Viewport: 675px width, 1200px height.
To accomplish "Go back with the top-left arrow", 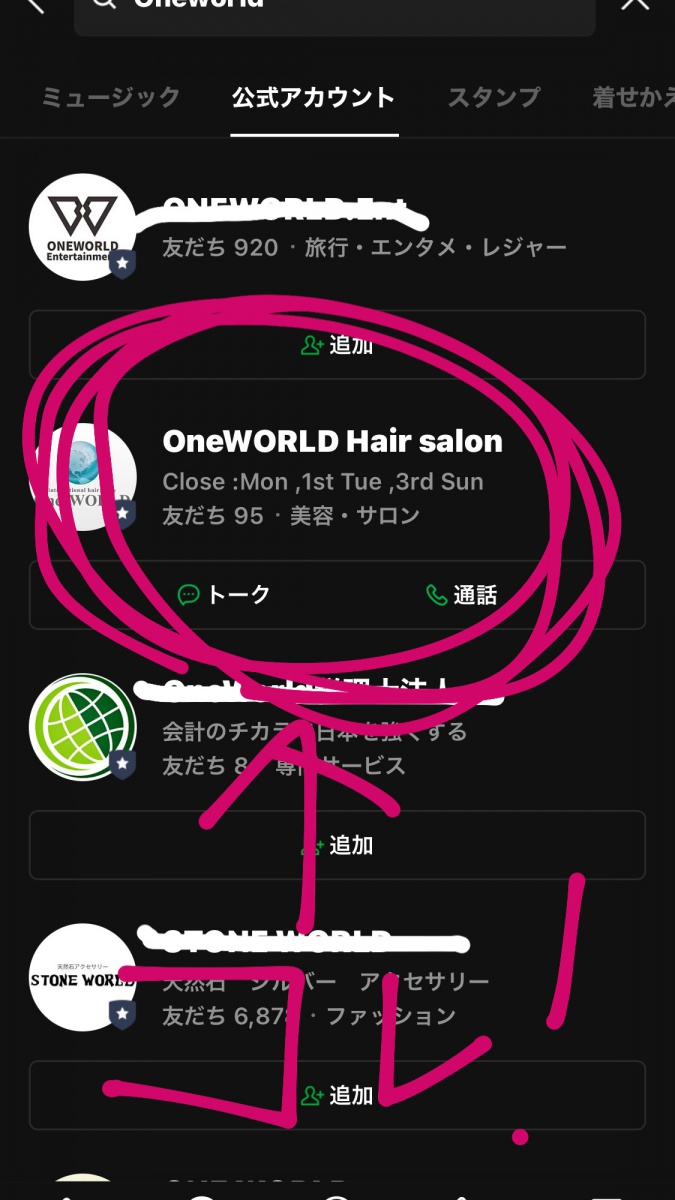I will [33, 5].
